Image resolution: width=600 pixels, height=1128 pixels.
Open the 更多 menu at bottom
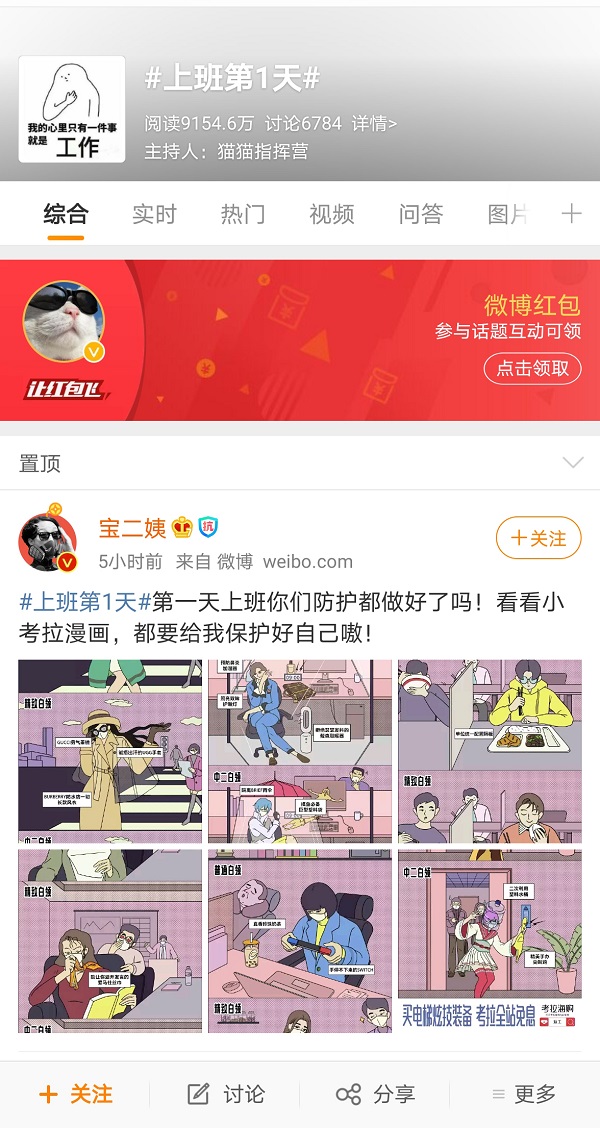(524, 1094)
